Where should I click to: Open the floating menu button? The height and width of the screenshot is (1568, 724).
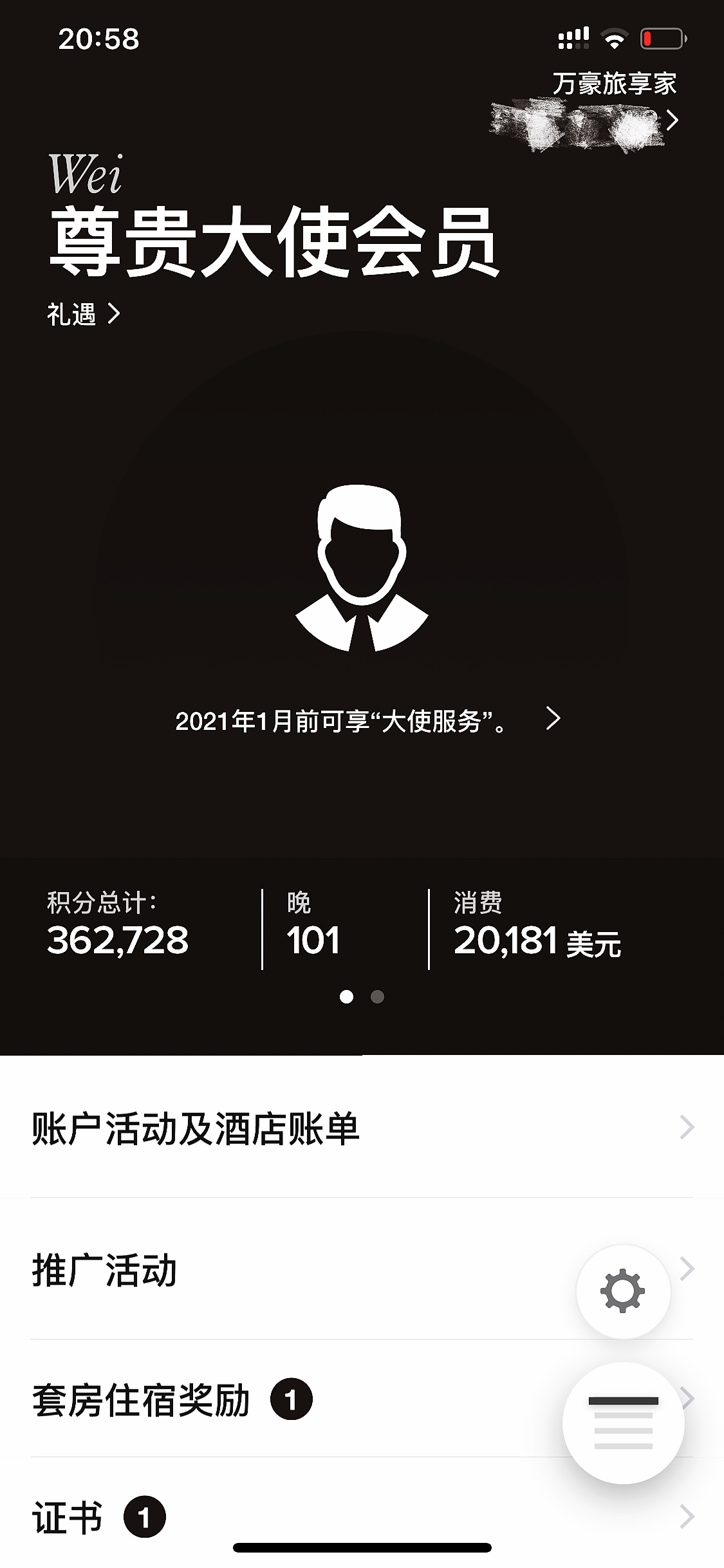point(623,1423)
